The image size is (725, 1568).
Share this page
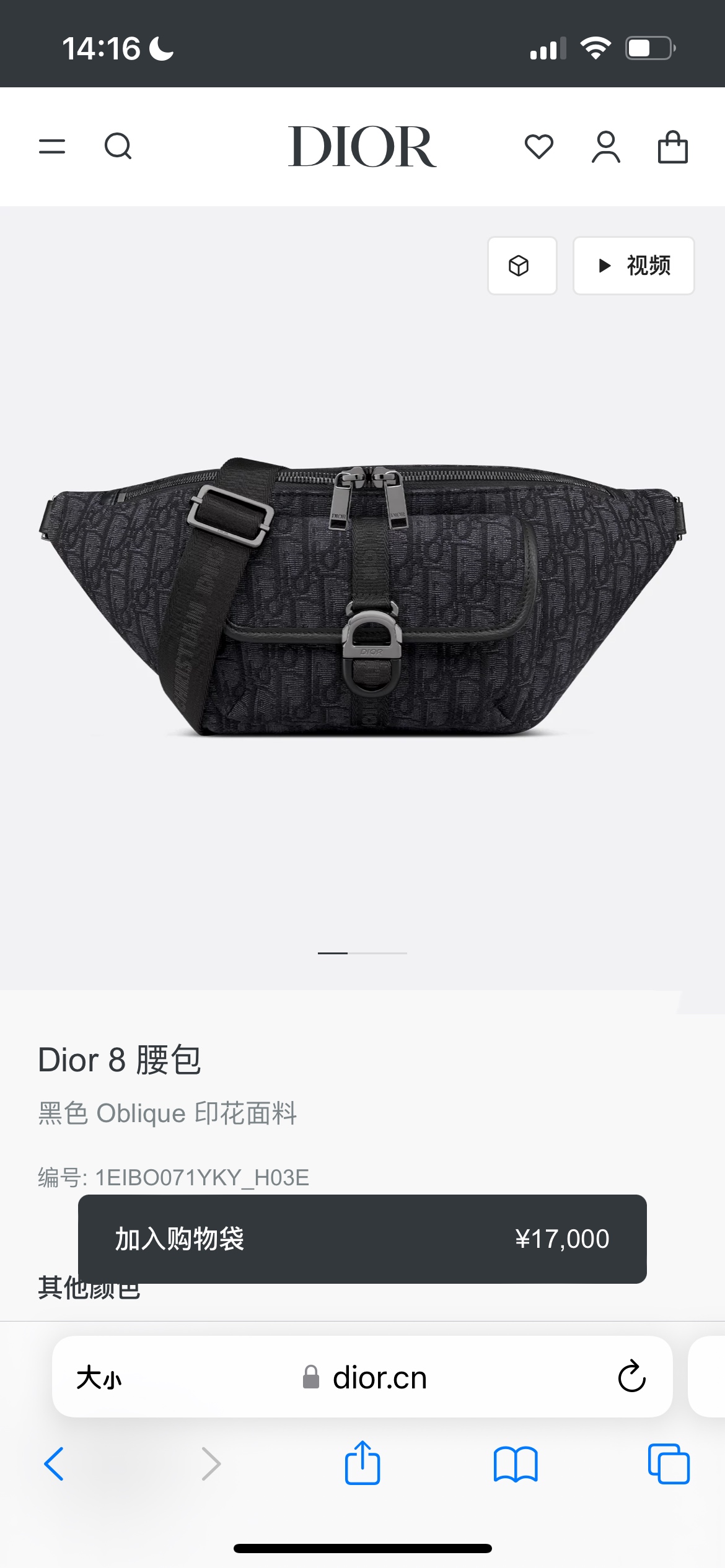point(362,1463)
